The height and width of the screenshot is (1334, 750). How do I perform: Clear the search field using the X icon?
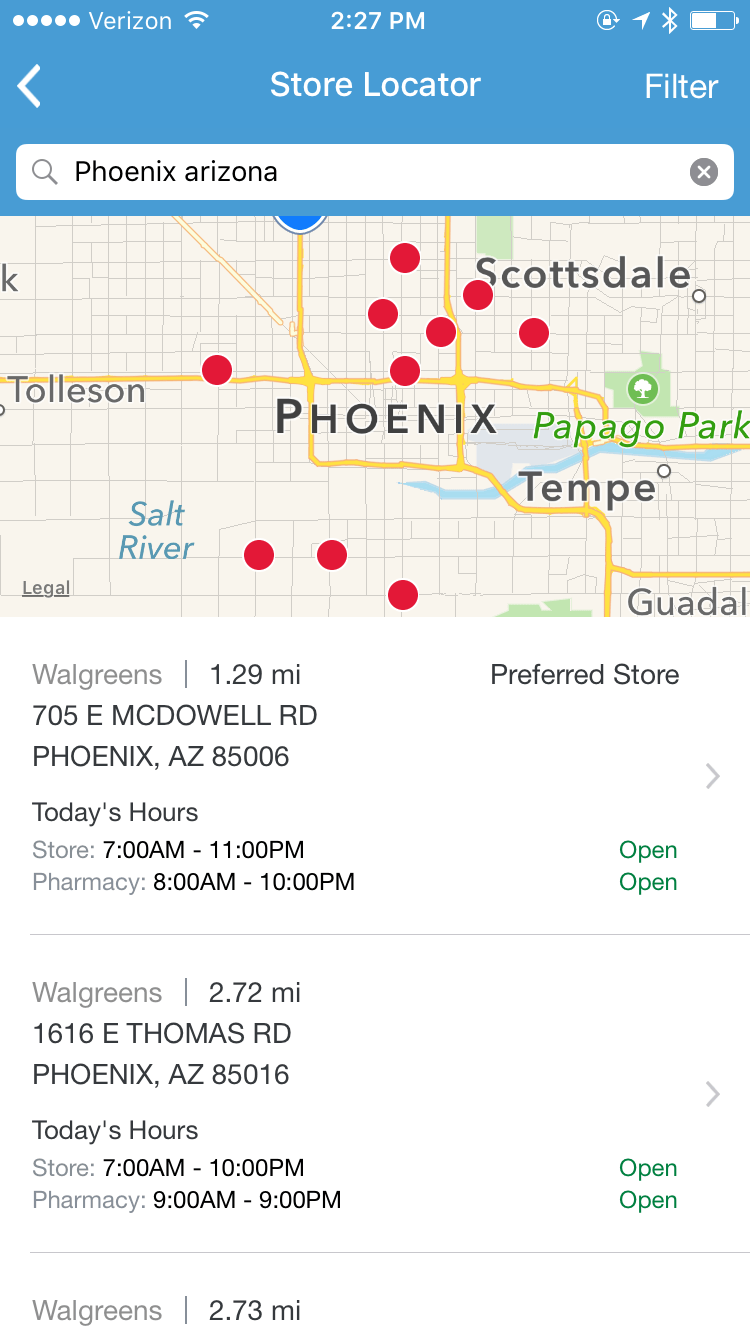click(704, 171)
